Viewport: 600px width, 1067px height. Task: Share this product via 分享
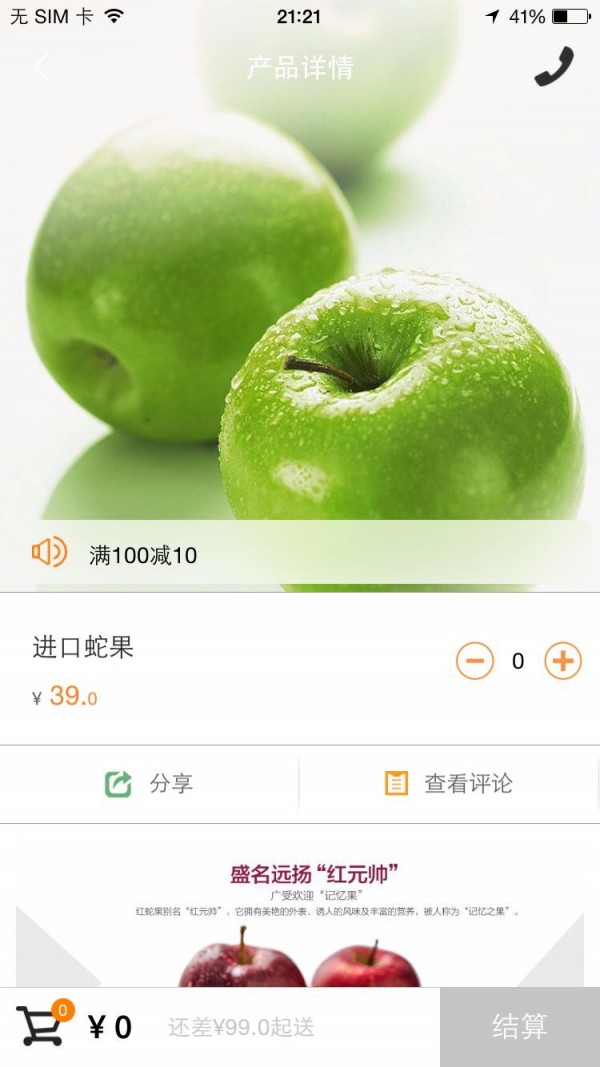click(149, 784)
